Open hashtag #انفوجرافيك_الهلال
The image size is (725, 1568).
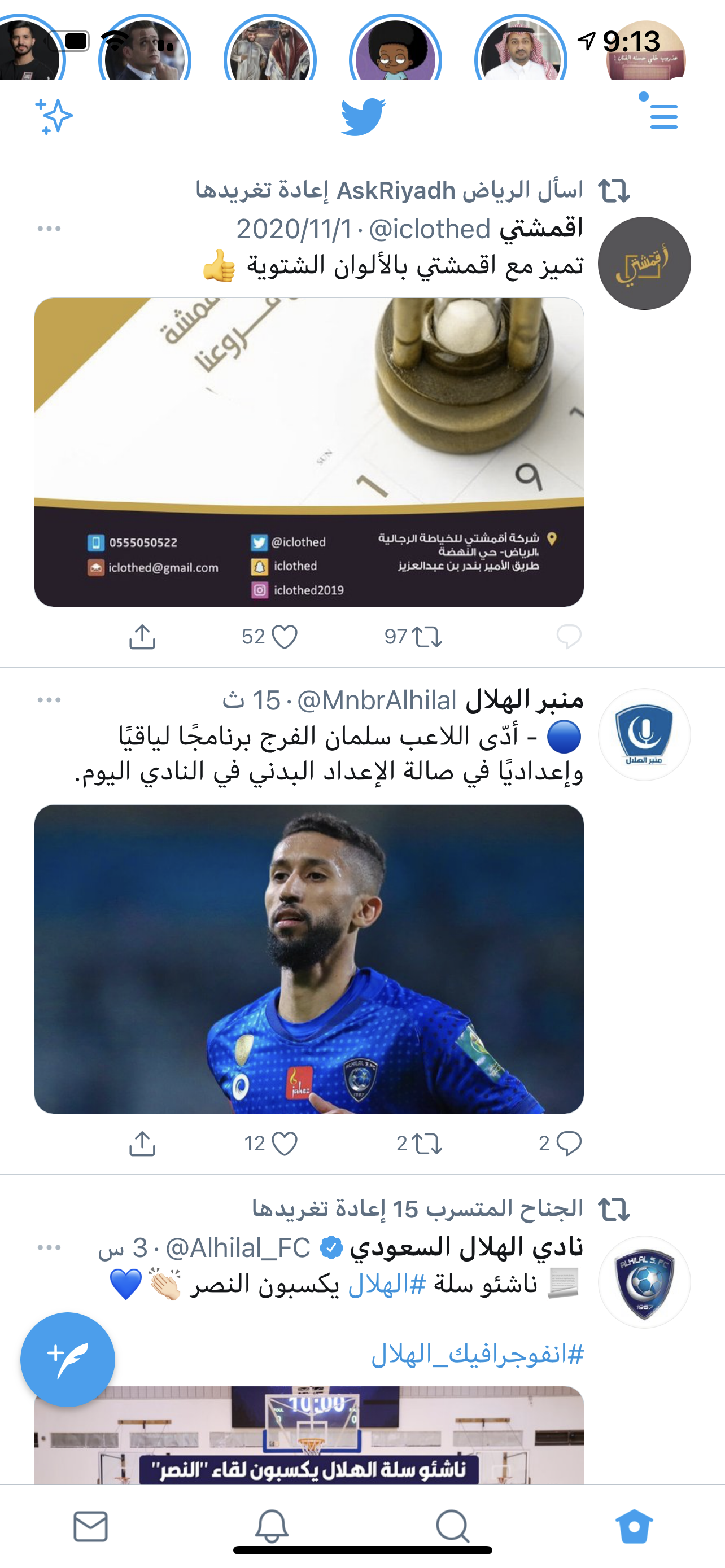click(x=478, y=1354)
